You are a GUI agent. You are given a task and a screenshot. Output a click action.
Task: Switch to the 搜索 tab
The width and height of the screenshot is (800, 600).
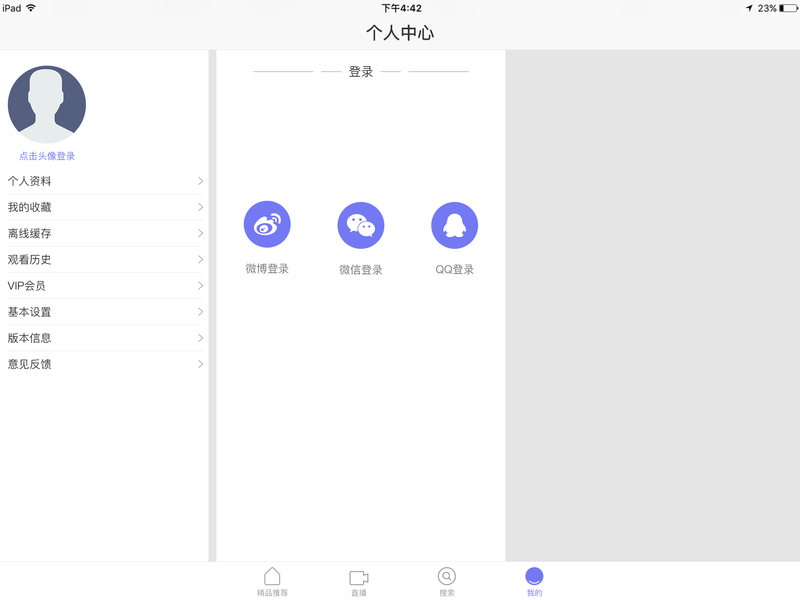tap(446, 582)
